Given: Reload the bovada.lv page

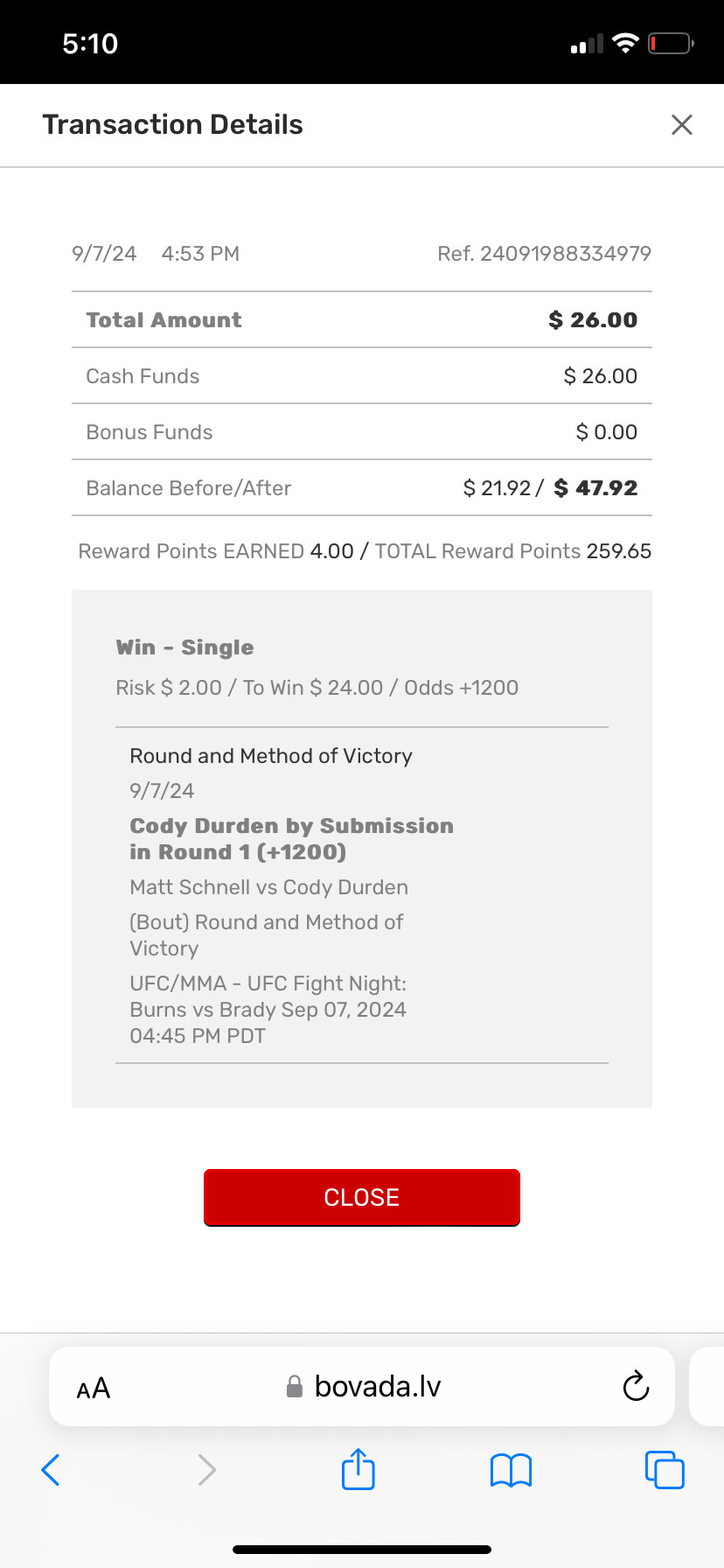Looking at the screenshot, I should point(636,1386).
